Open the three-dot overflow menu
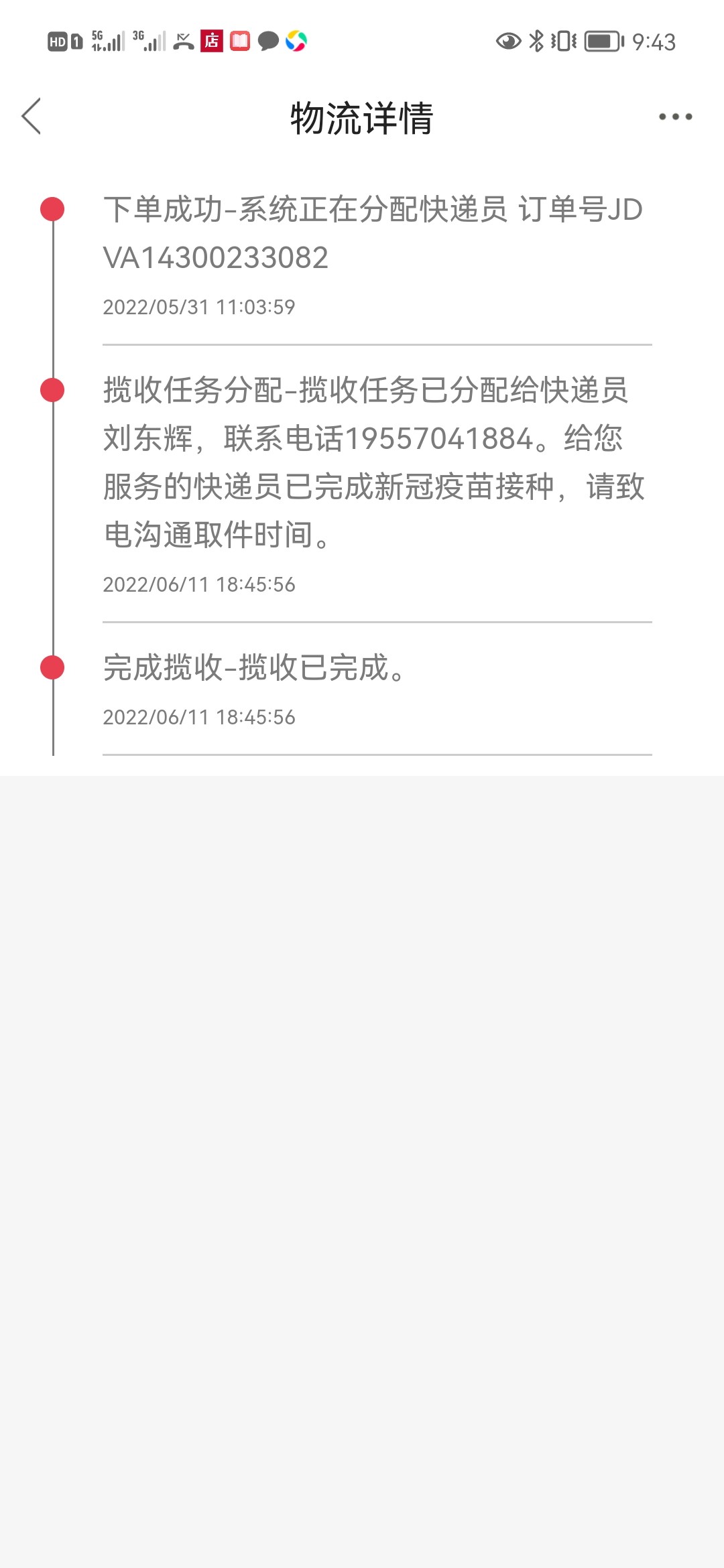Viewport: 724px width, 1568px height. coord(675,117)
